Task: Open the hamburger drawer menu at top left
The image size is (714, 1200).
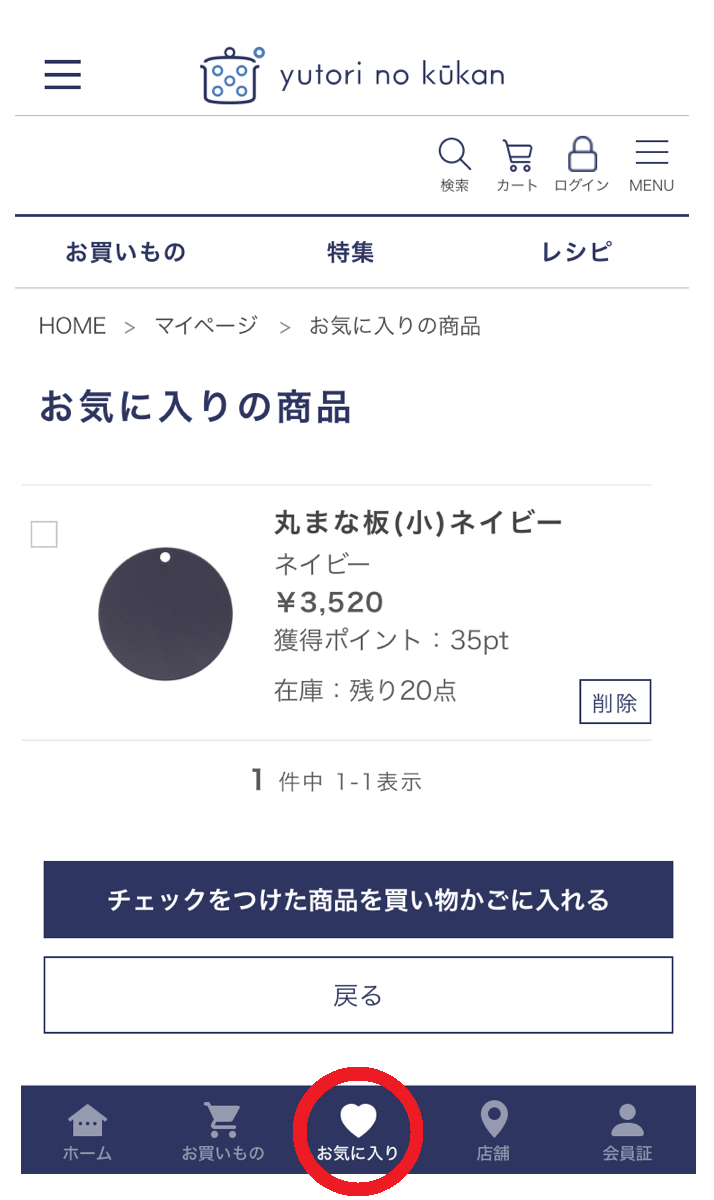Action: (x=62, y=74)
